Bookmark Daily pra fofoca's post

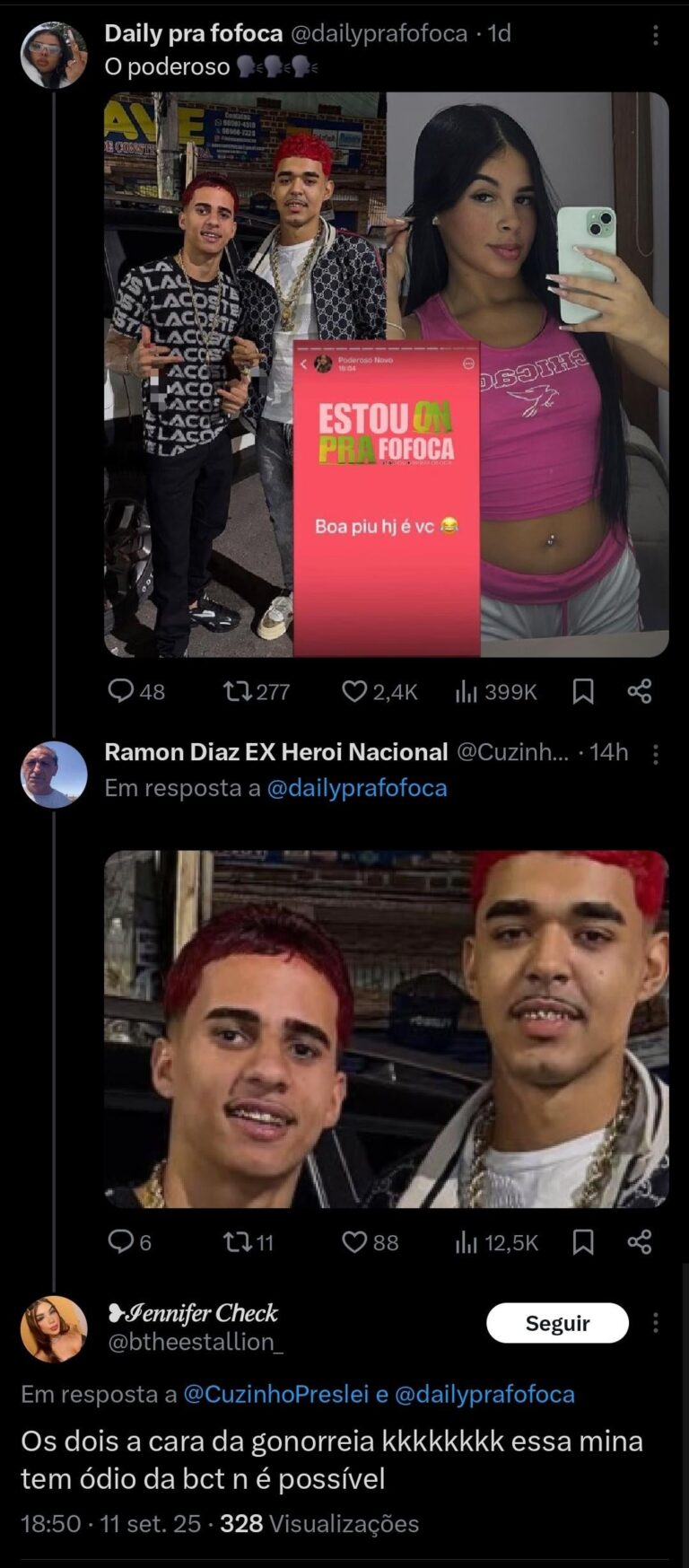(x=583, y=691)
